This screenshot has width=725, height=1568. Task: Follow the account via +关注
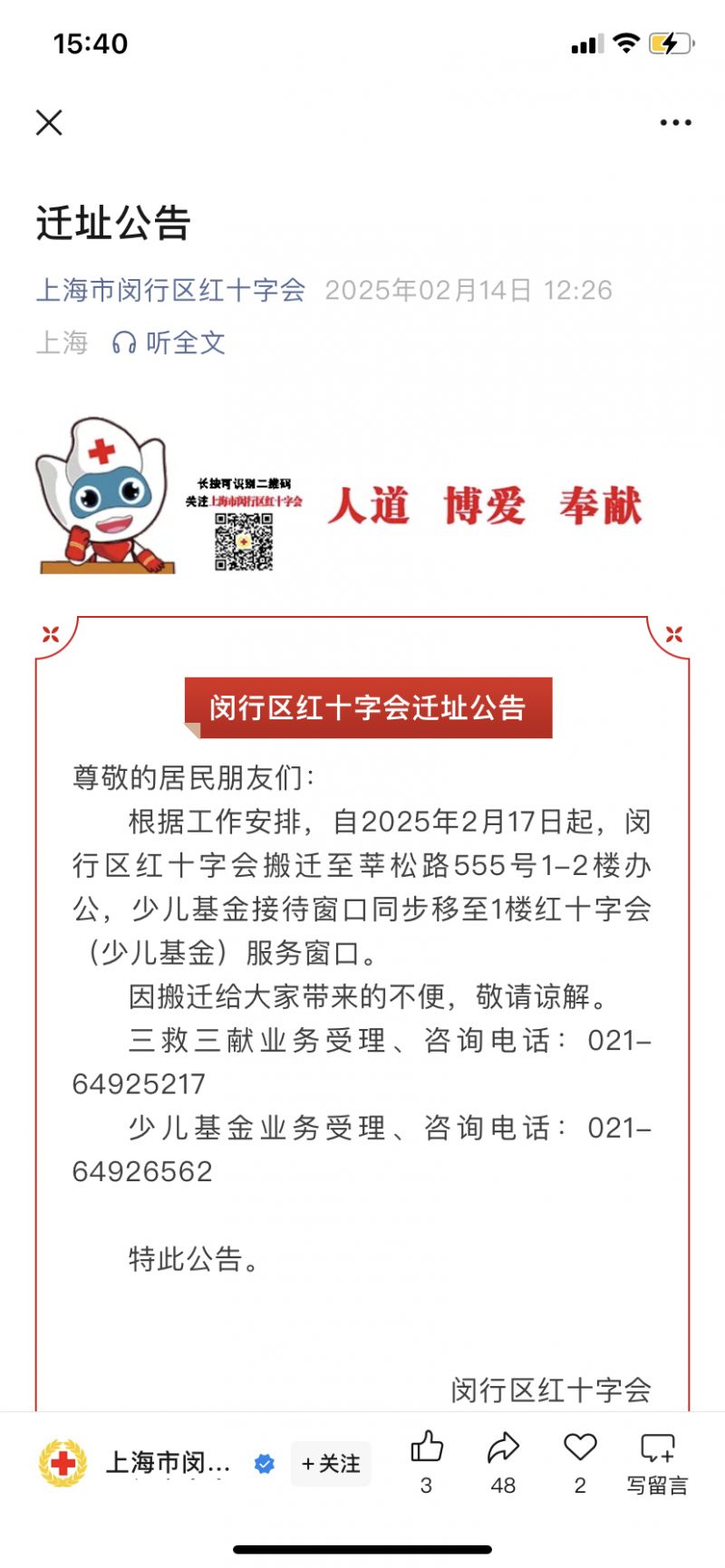[x=331, y=1463]
